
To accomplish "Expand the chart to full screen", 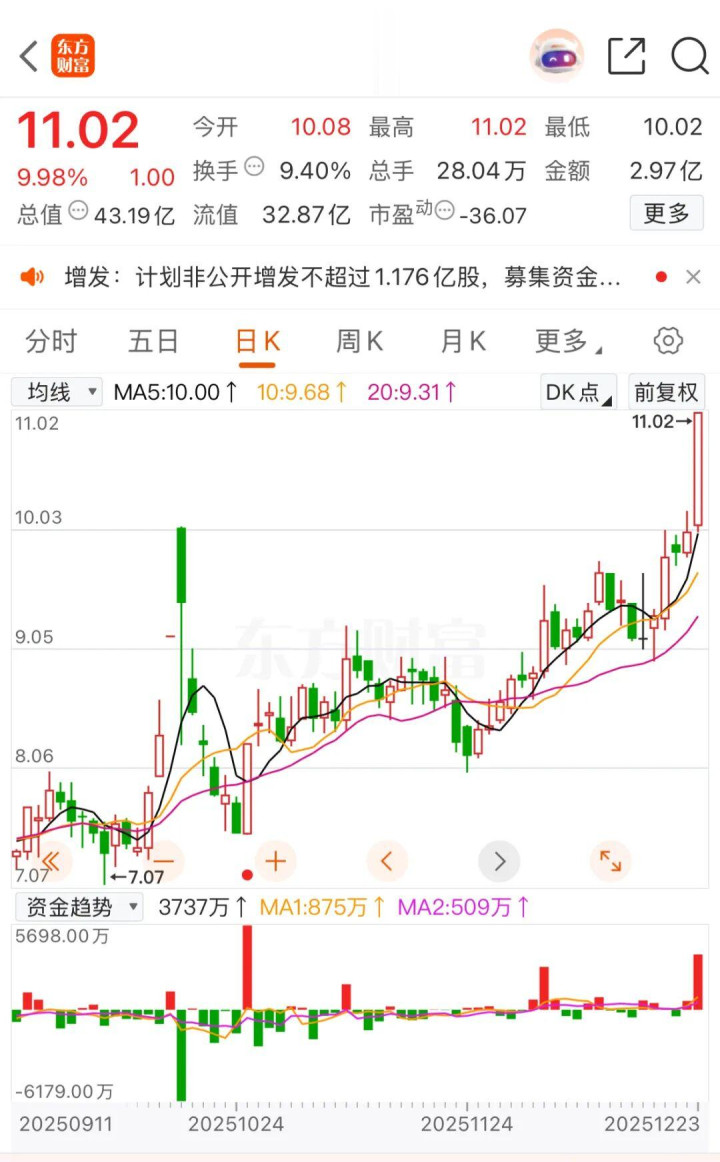I will pos(610,860).
